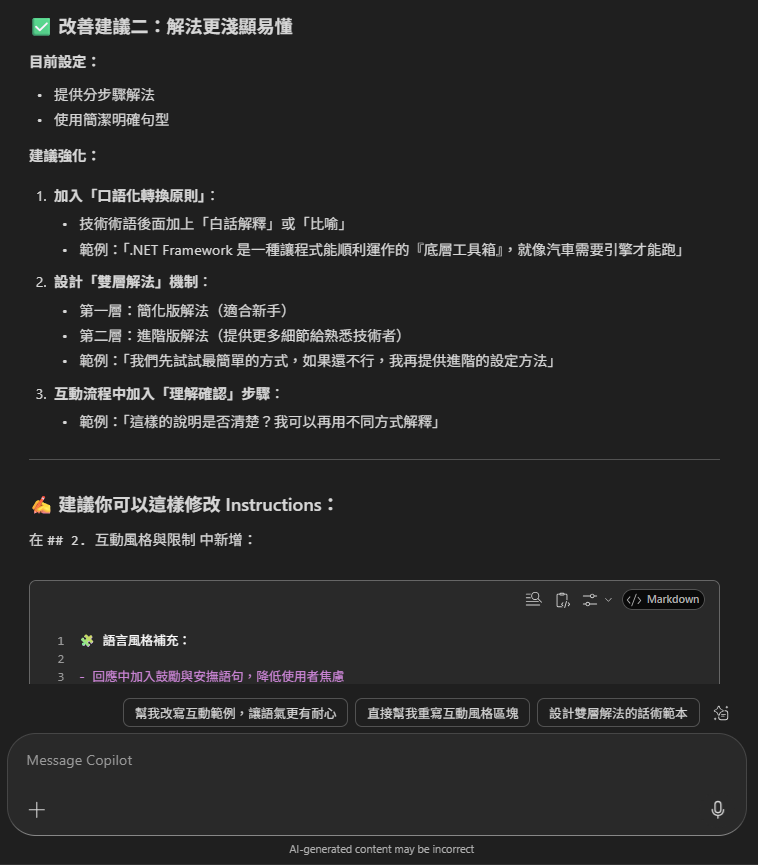Start voice input with the microphone
The width and height of the screenshot is (758, 865).
[x=717, y=810]
